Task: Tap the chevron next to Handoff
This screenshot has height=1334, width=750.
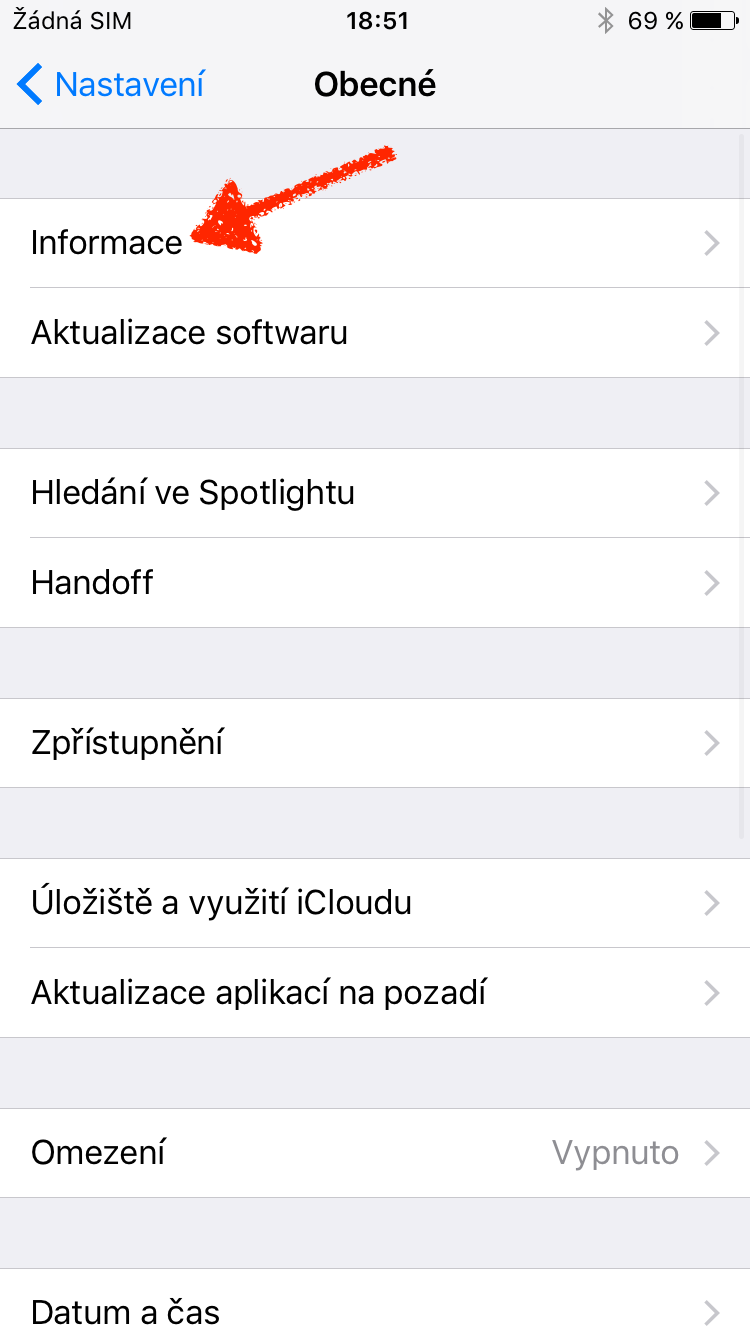Action: (x=711, y=582)
